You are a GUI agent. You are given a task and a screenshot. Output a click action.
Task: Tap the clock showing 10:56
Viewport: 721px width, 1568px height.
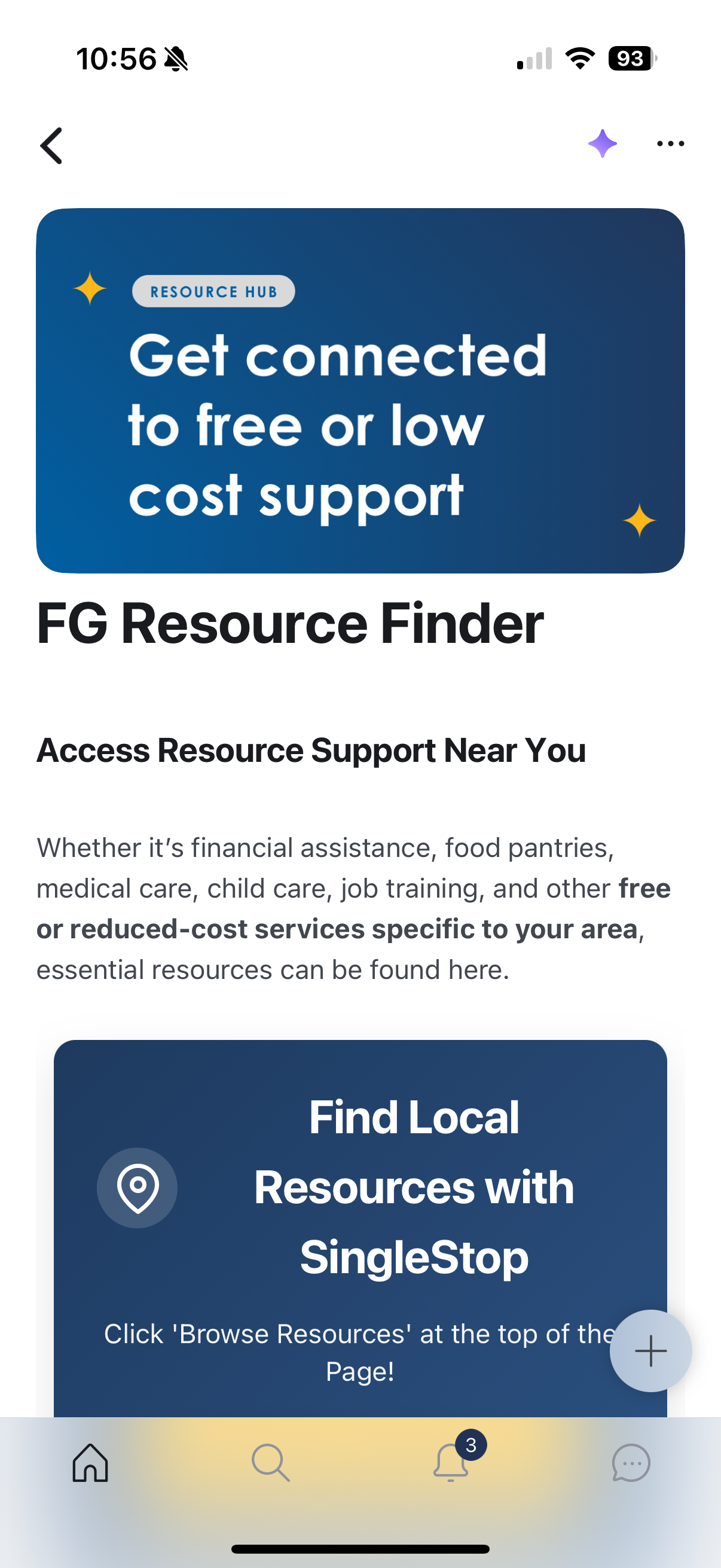(117, 59)
